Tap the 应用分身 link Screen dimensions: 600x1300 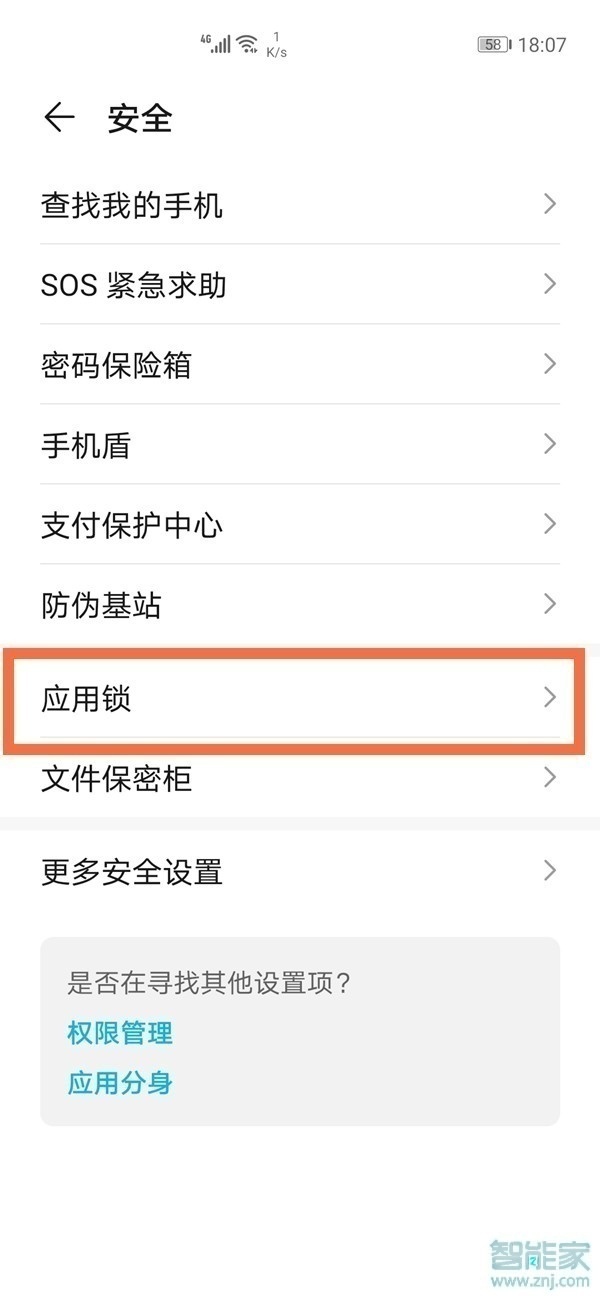pos(120,1083)
